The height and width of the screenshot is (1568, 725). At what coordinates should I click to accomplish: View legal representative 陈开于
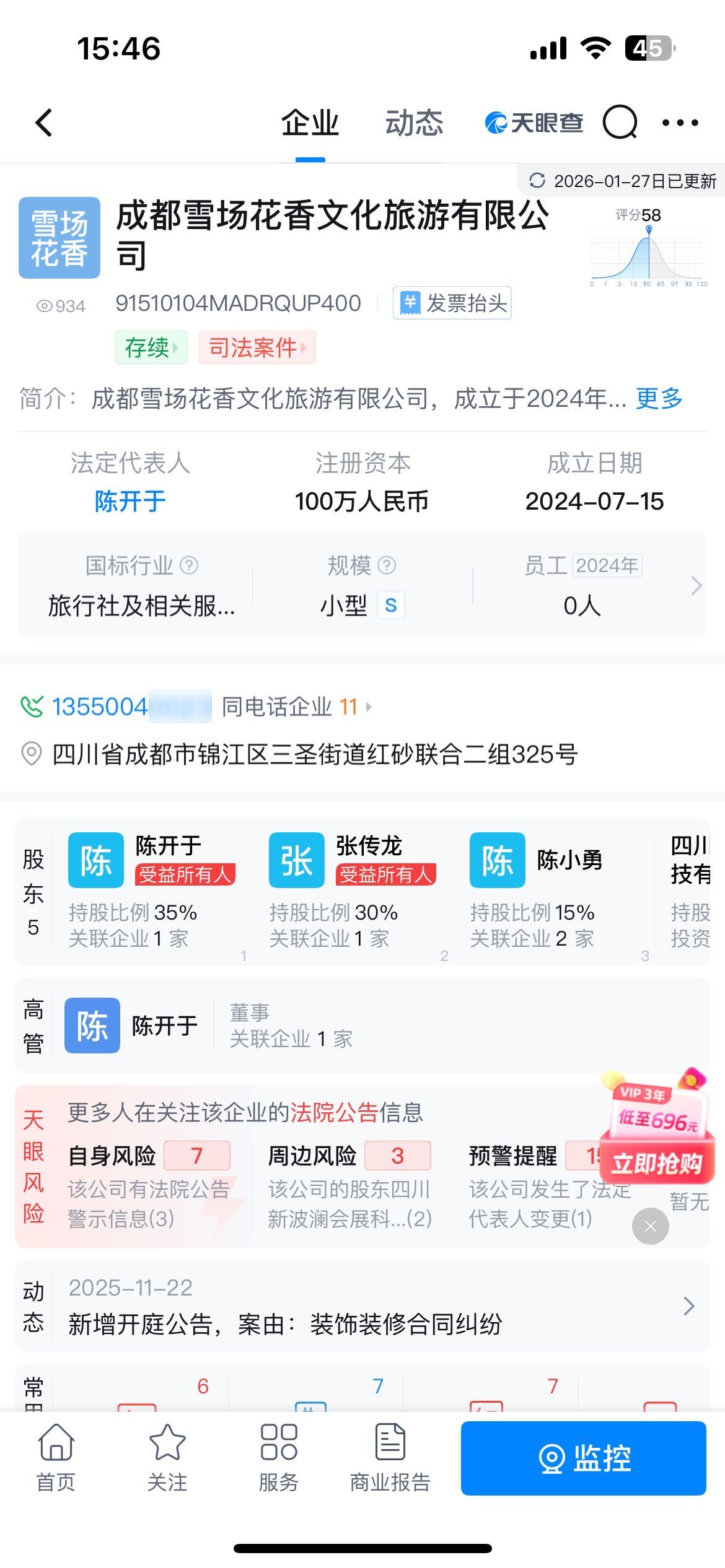pyautogui.click(x=130, y=501)
